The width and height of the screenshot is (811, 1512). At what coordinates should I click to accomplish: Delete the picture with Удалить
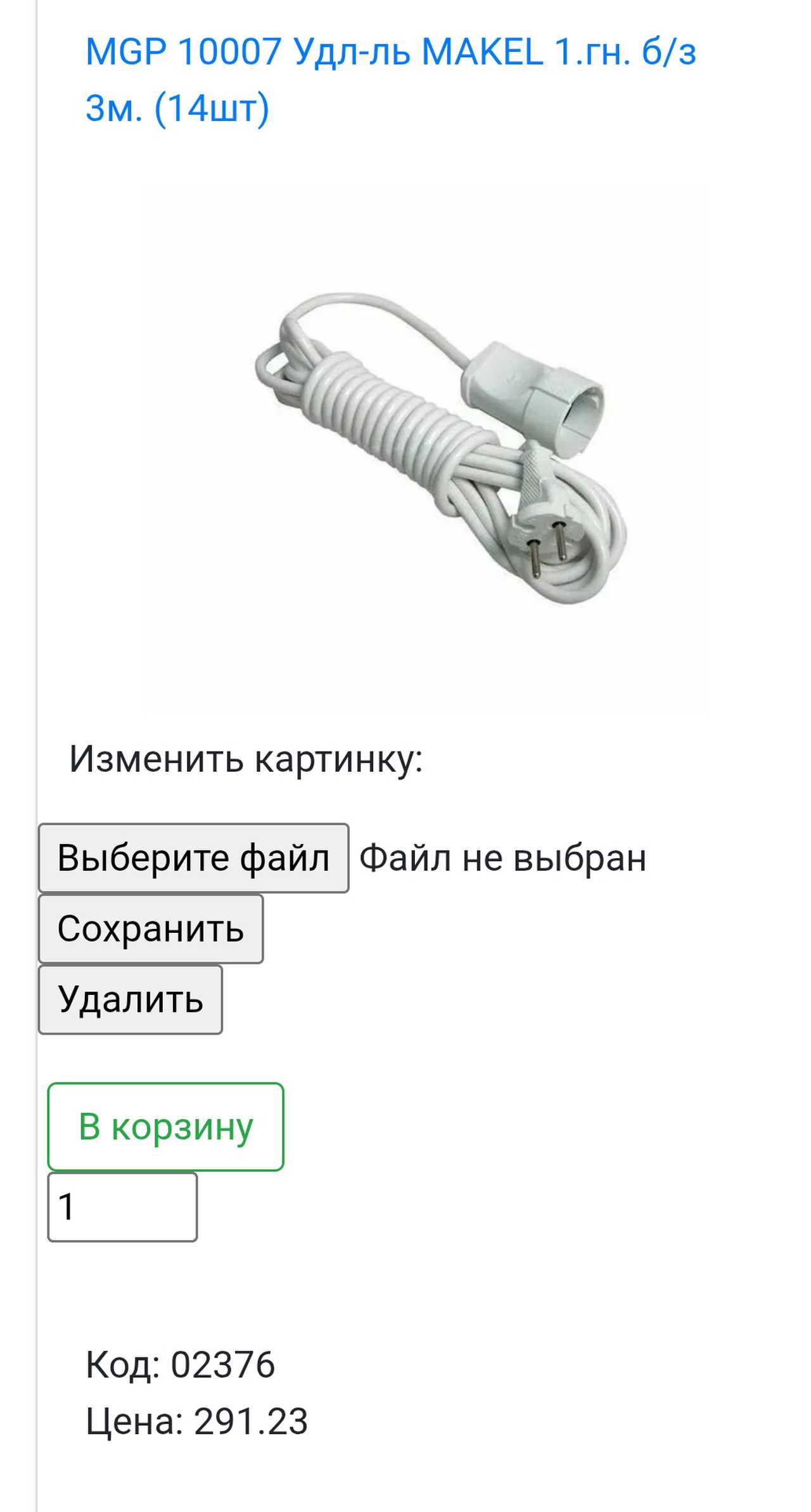(x=131, y=1000)
